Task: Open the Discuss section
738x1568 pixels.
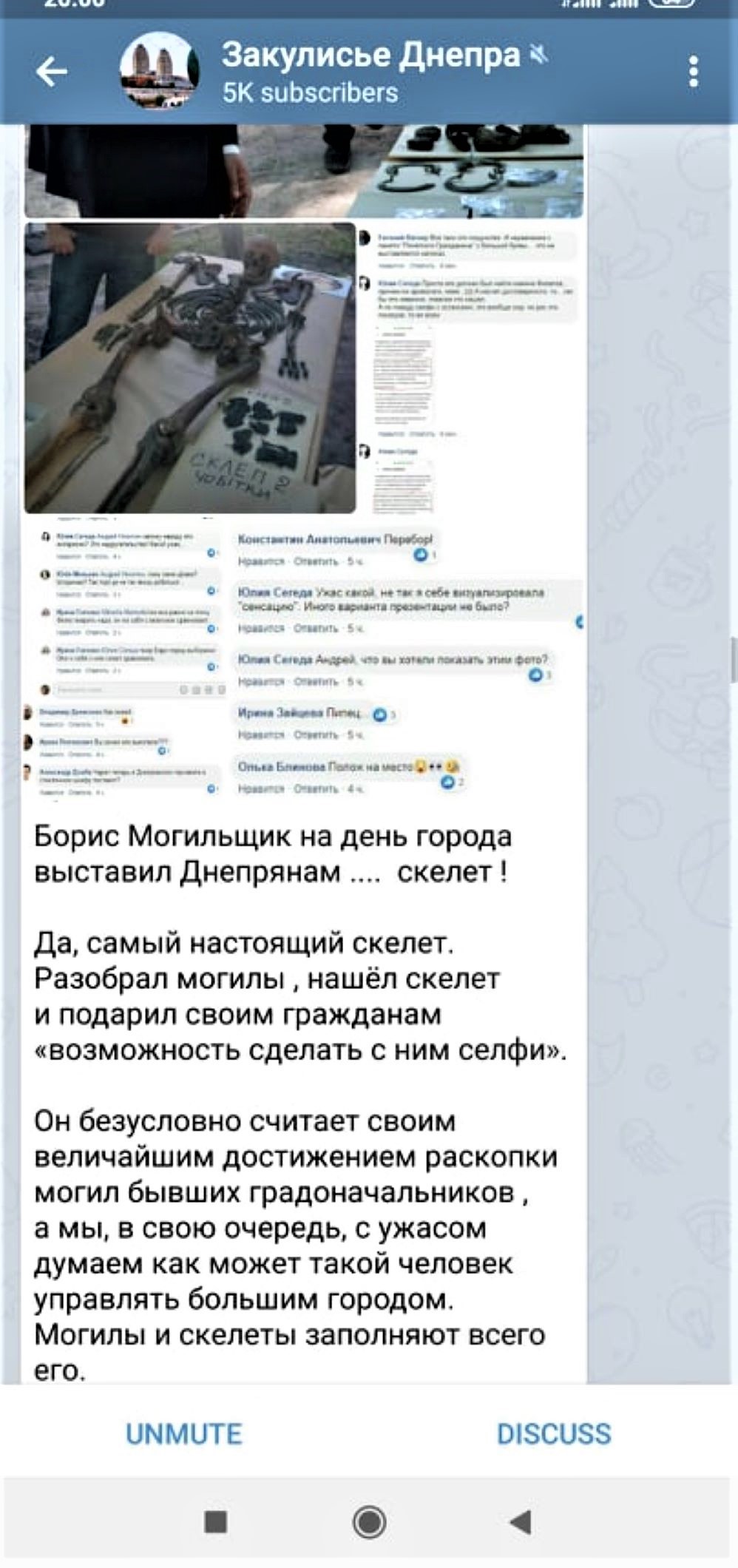Action: (x=553, y=1433)
